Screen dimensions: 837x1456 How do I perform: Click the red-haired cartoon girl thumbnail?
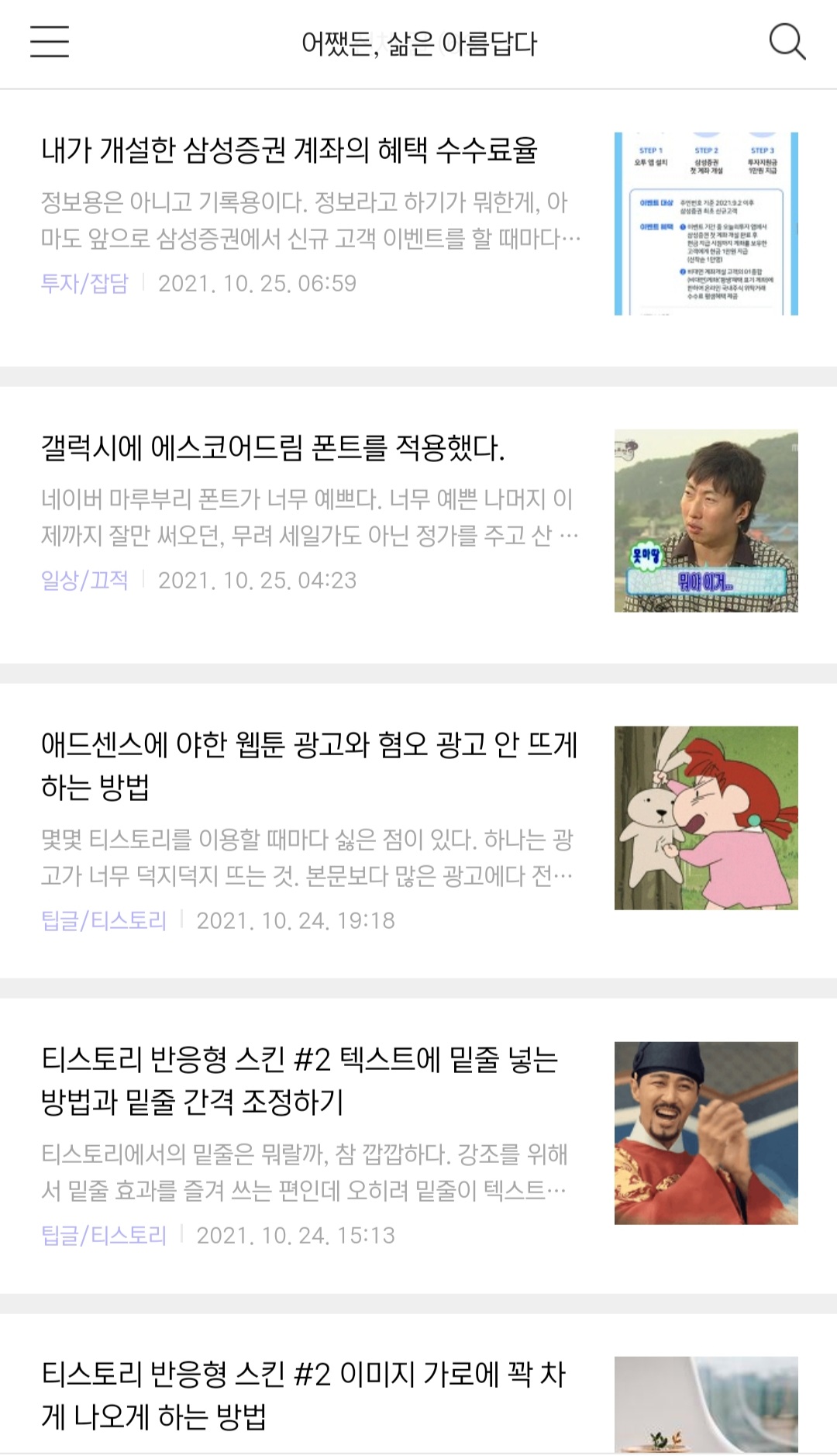pyautogui.click(x=705, y=814)
